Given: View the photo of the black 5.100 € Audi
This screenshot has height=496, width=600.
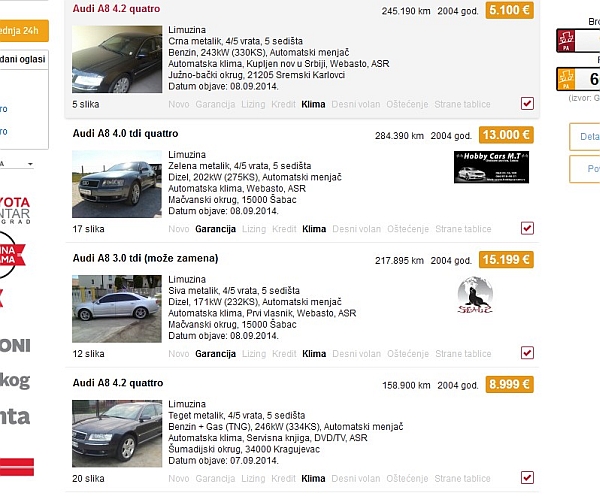Looking at the screenshot, I should [x=116, y=59].
